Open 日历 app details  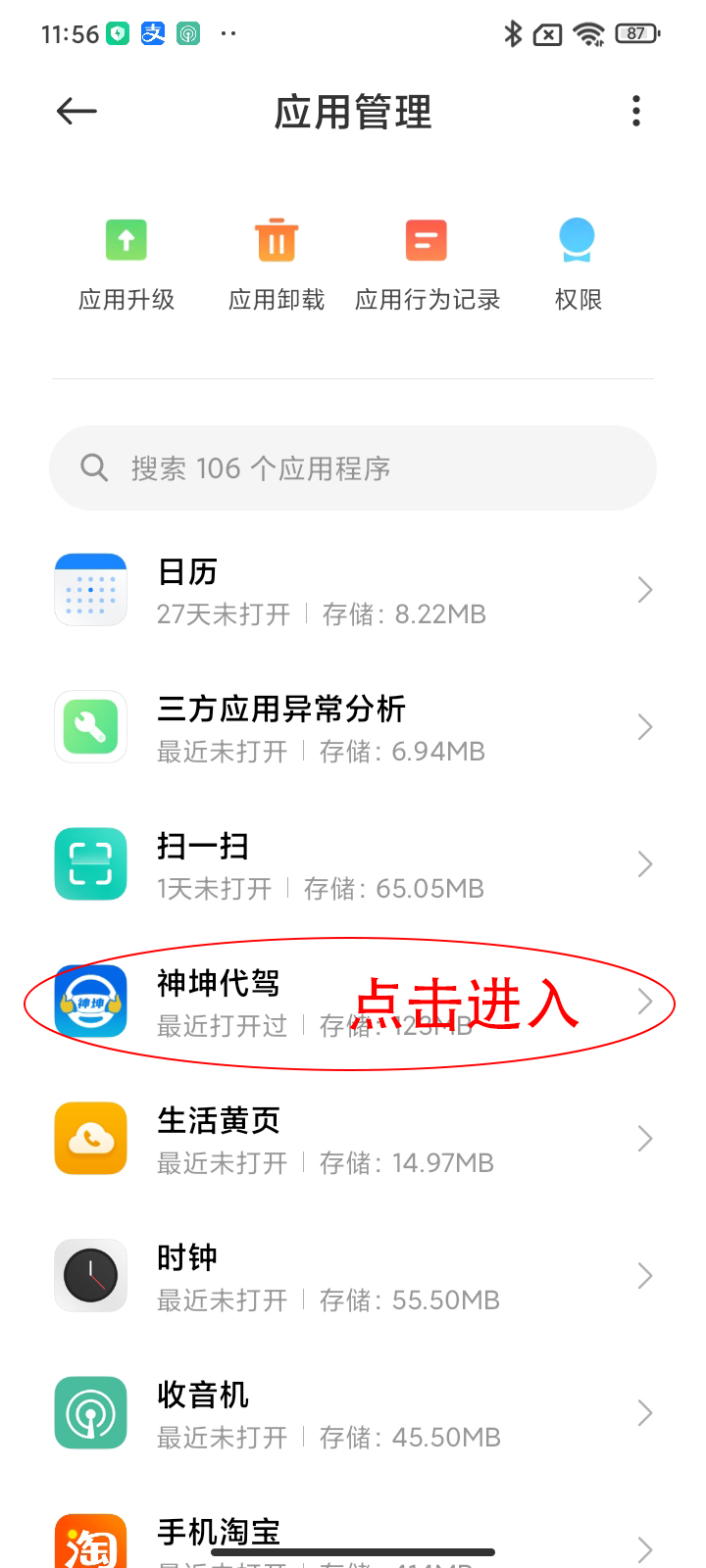353,591
